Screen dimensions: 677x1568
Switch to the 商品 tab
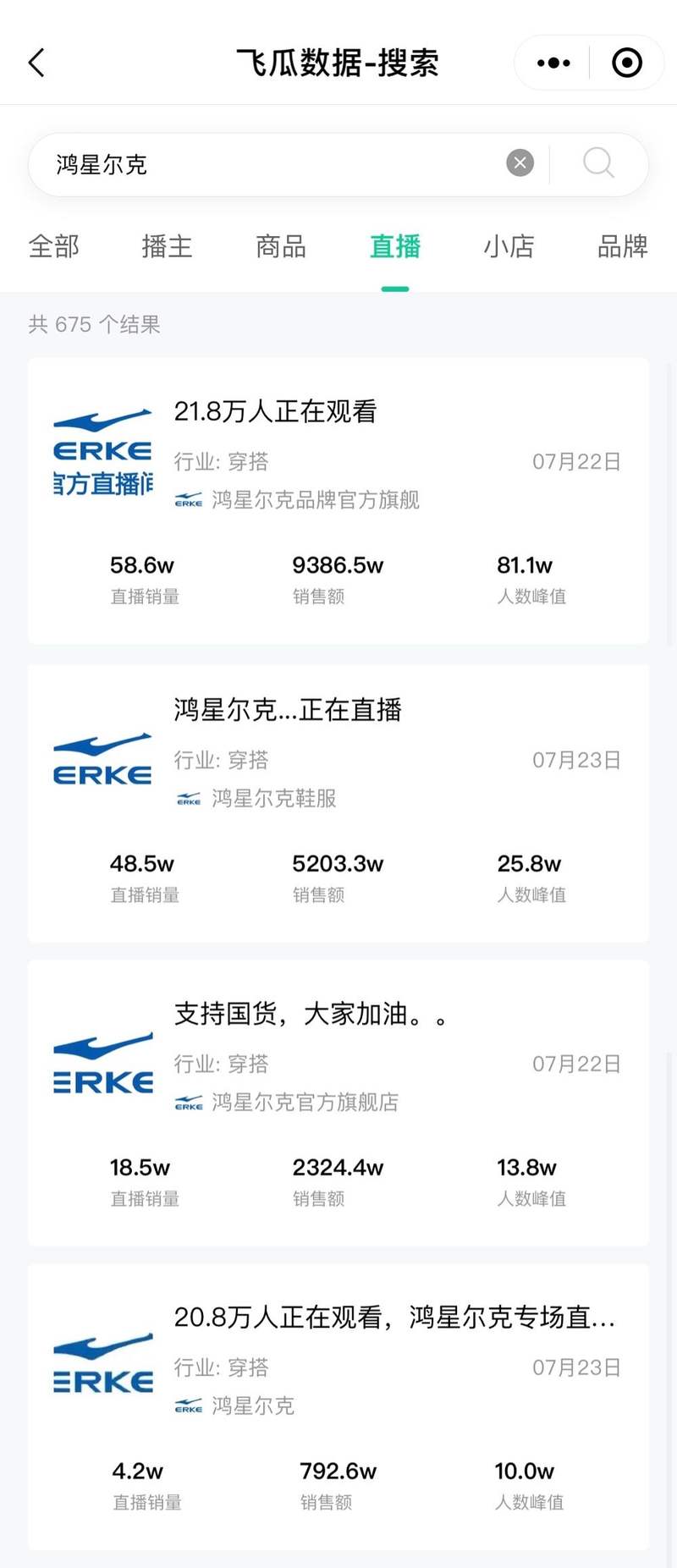coord(281,246)
